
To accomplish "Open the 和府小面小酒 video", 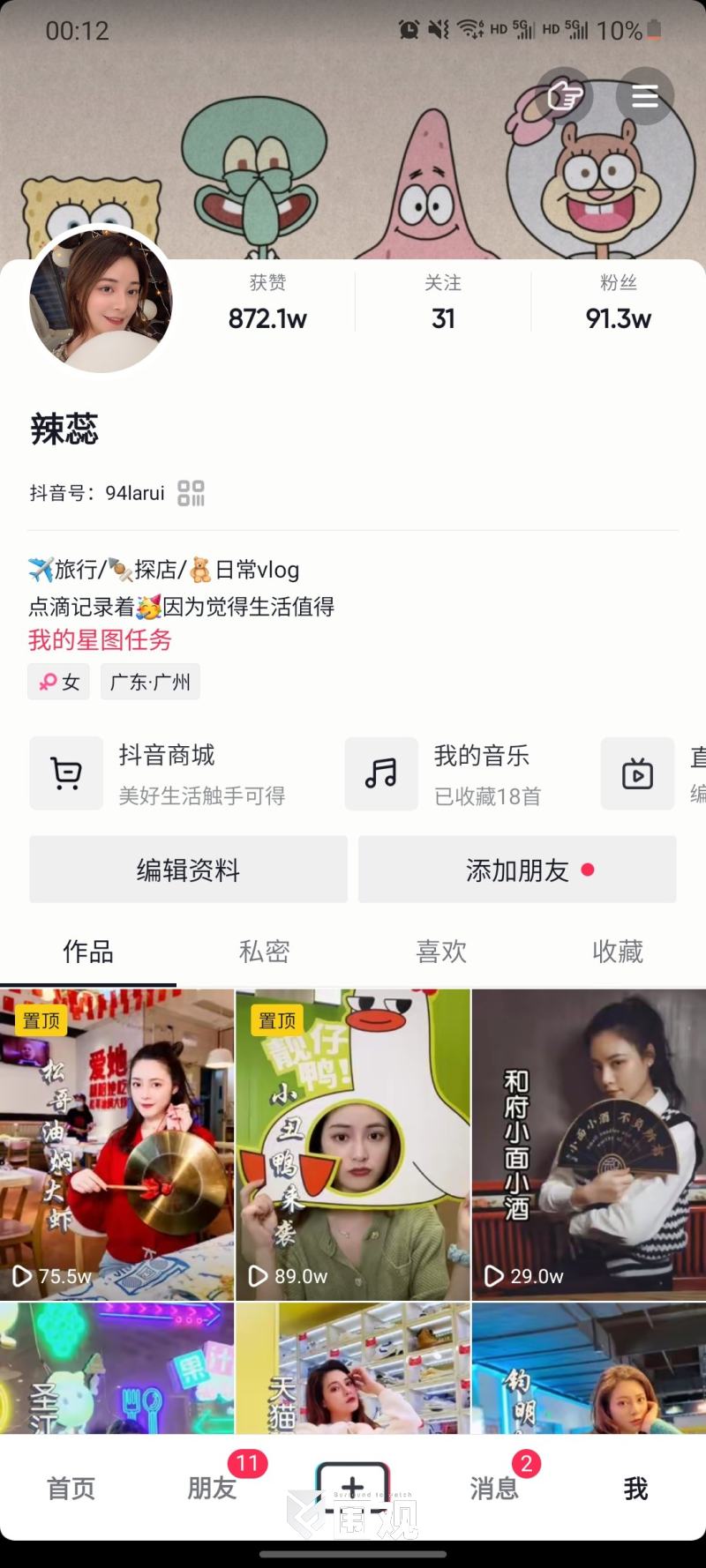I will tap(589, 1144).
